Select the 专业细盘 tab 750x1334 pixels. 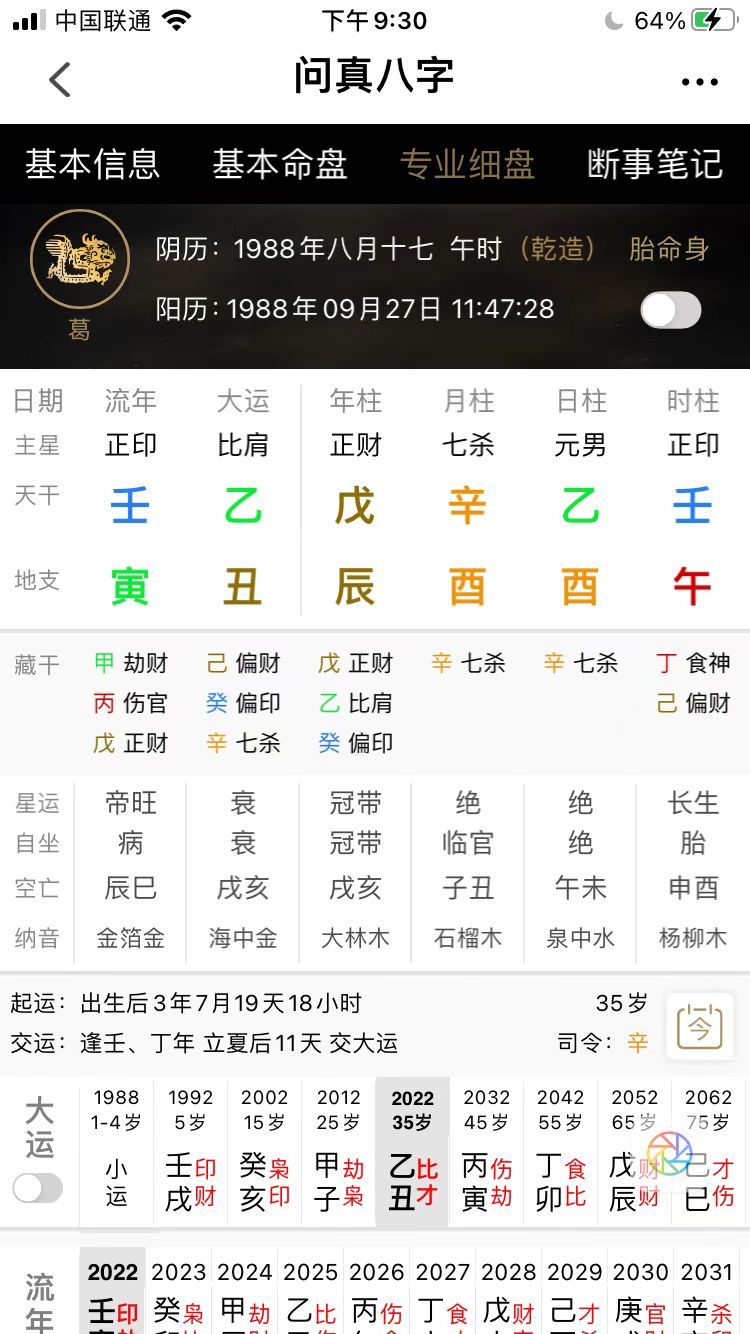(467, 164)
